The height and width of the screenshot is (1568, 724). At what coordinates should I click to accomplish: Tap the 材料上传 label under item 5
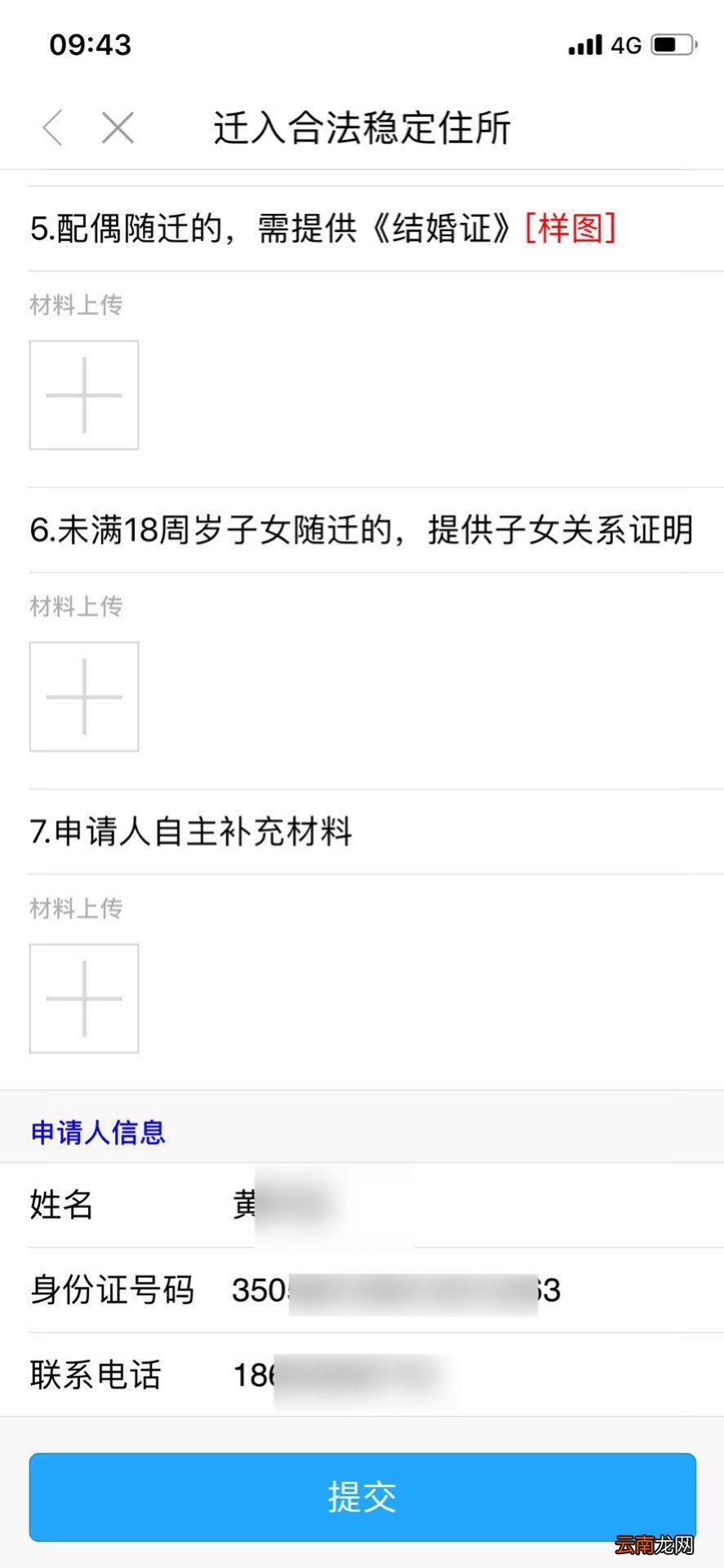(x=74, y=305)
